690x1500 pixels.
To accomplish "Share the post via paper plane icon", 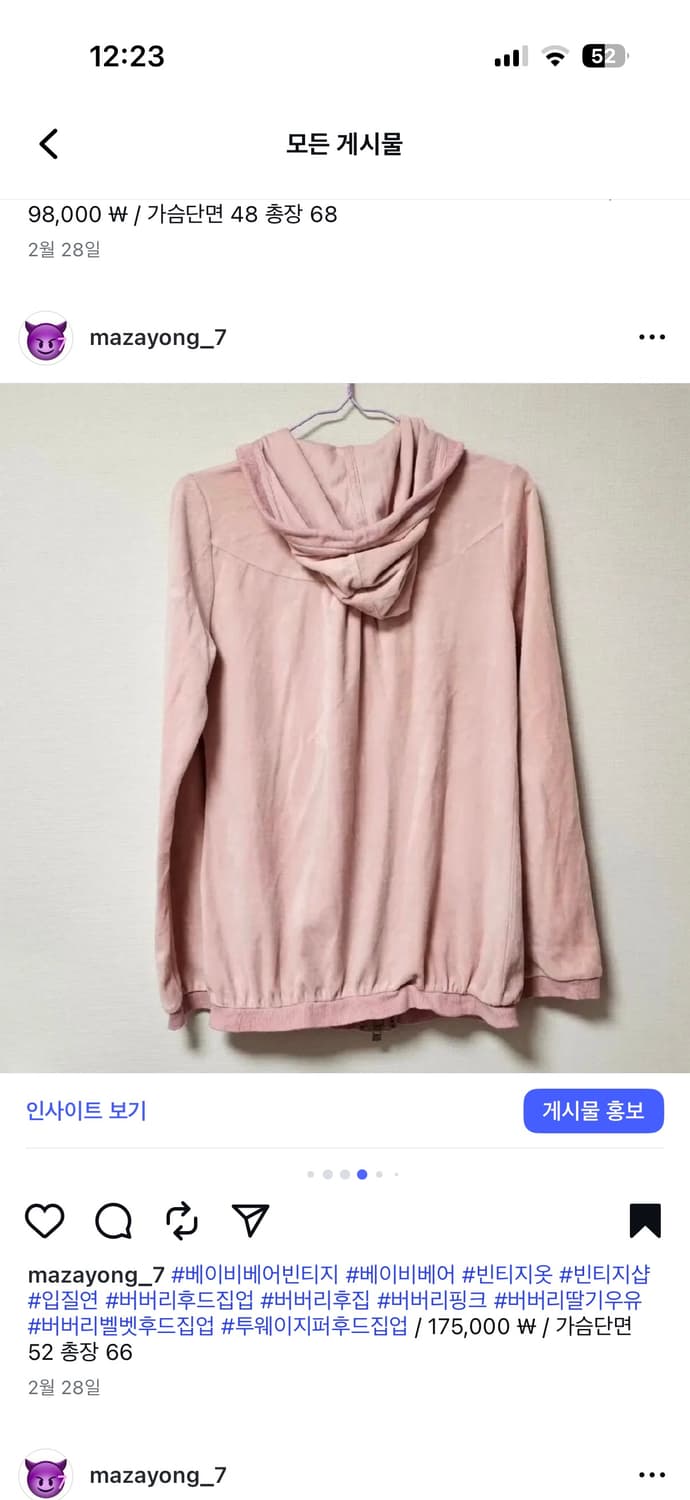I will pos(250,1220).
